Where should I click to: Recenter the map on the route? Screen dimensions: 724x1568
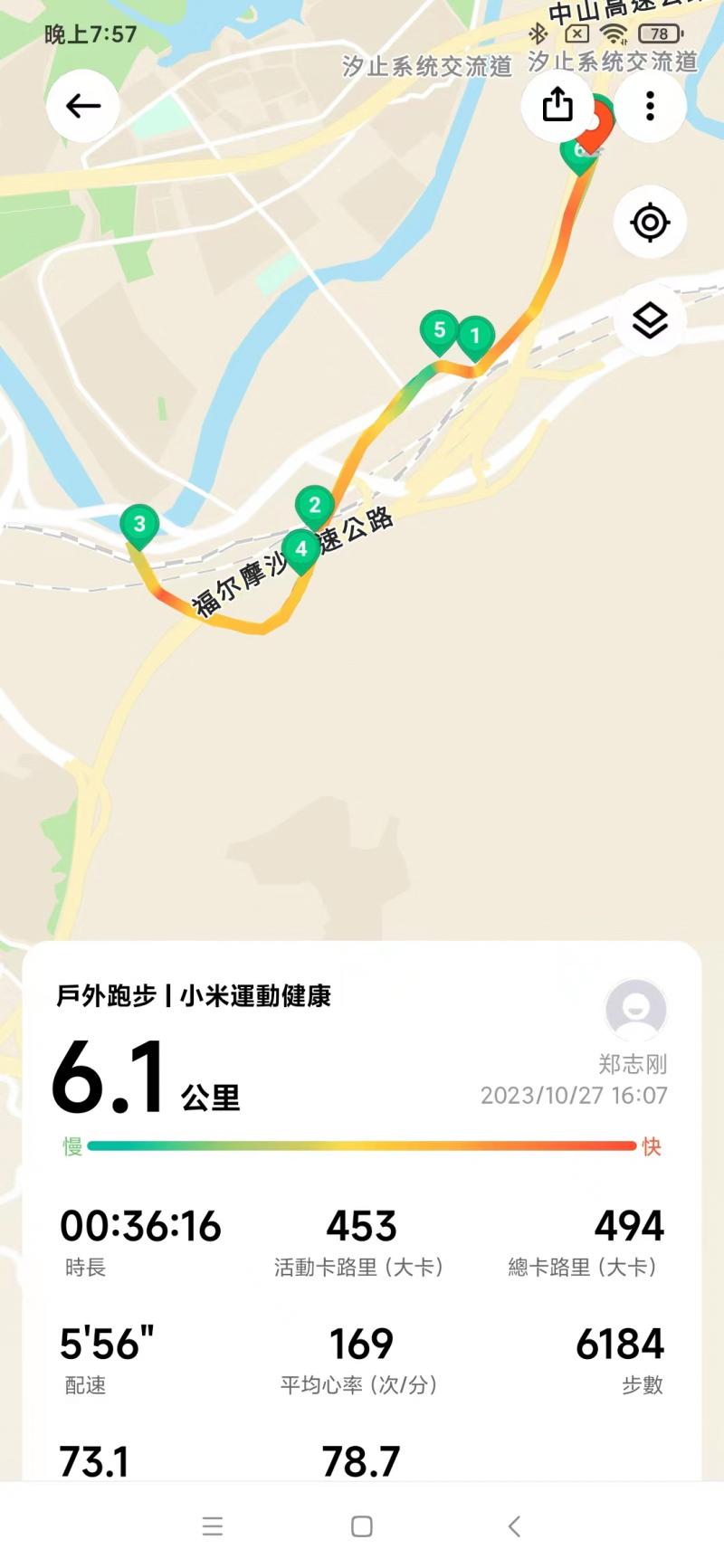pos(650,223)
